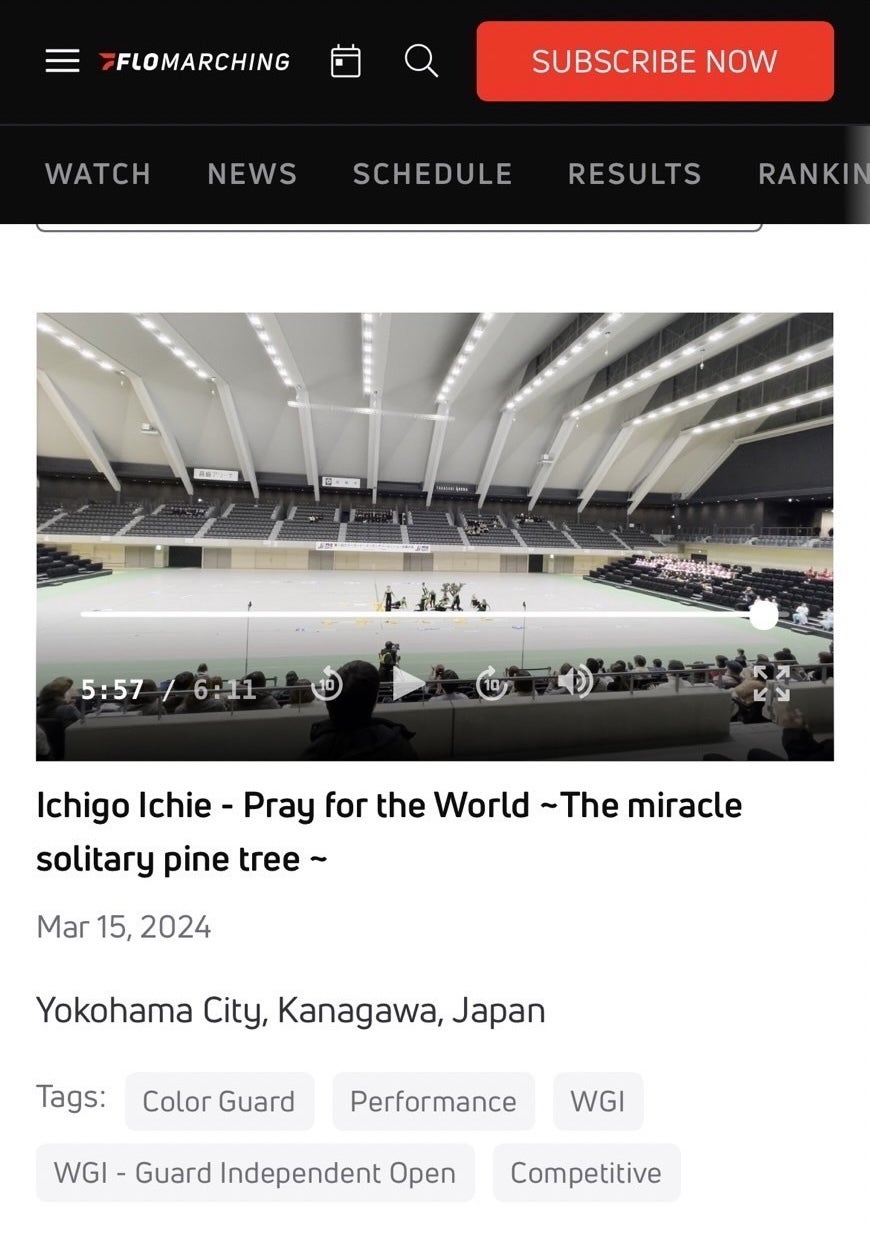Image resolution: width=870 pixels, height=1233 pixels.
Task: Play the Ichigo Ichie video
Action: click(x=408, y=684)
